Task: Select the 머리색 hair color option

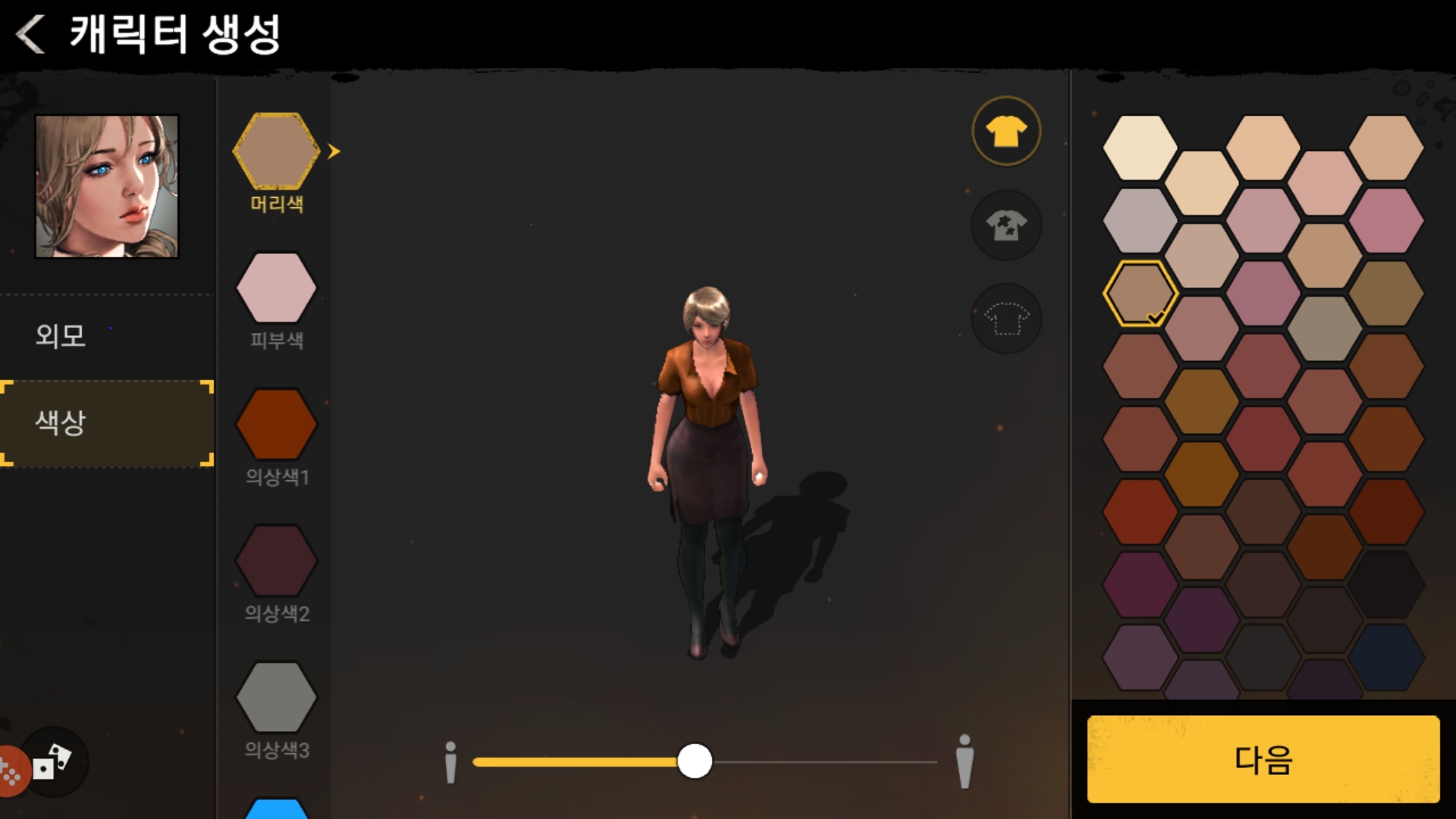Action: click(277, 152)
